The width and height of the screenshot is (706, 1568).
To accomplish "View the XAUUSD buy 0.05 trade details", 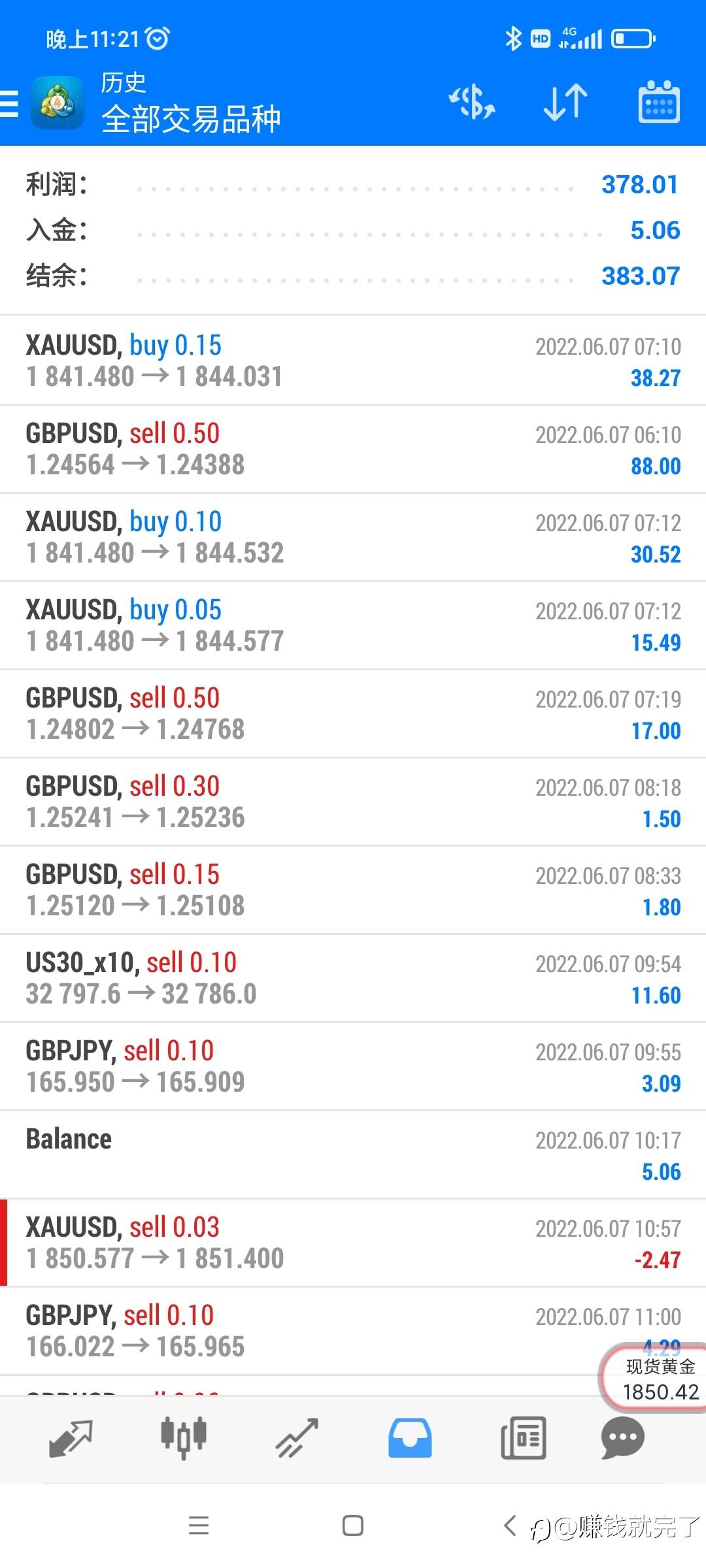I will [353, 625].
